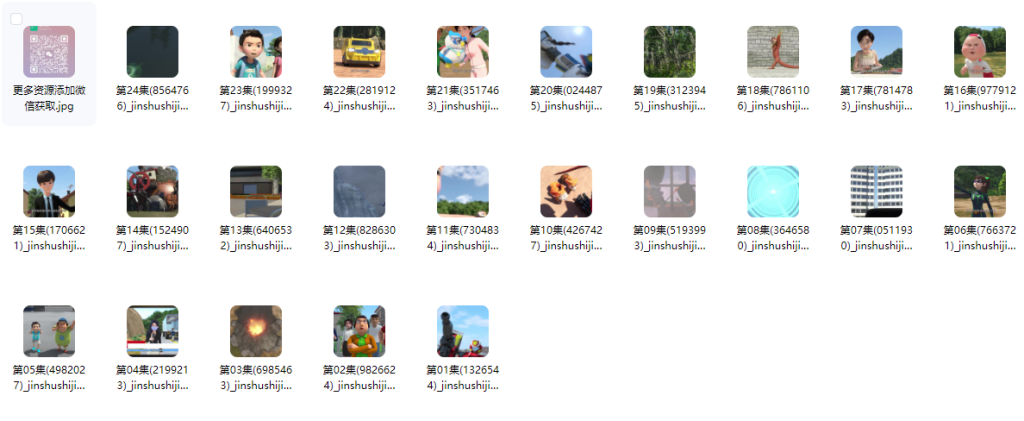Open the 更多资源添加微信获取.jpg file
Screen dimensions: 1024x421
click(x=49, y=52)
